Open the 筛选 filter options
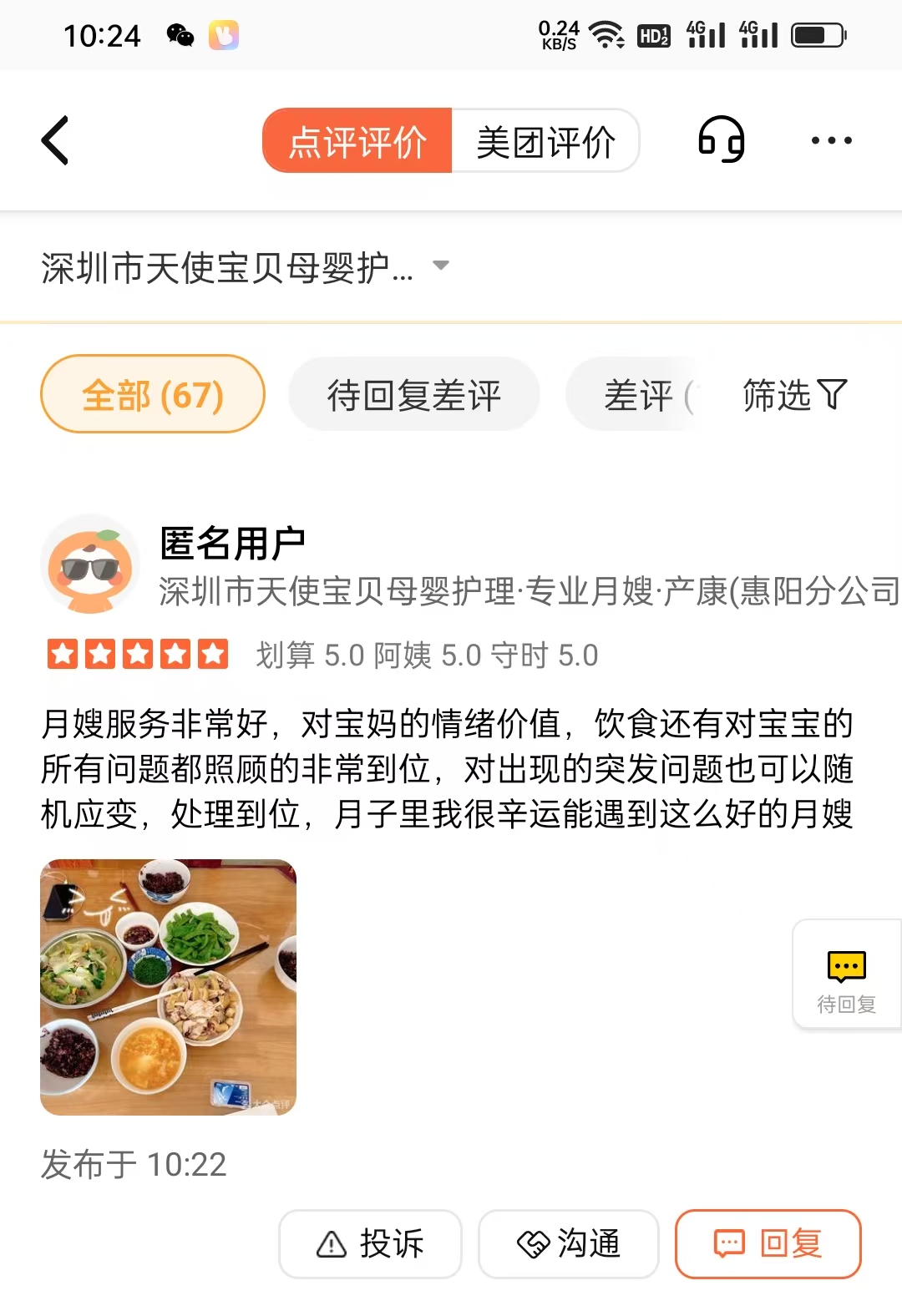This screenshot has height=1316, width=902. (x=794, y=394)
